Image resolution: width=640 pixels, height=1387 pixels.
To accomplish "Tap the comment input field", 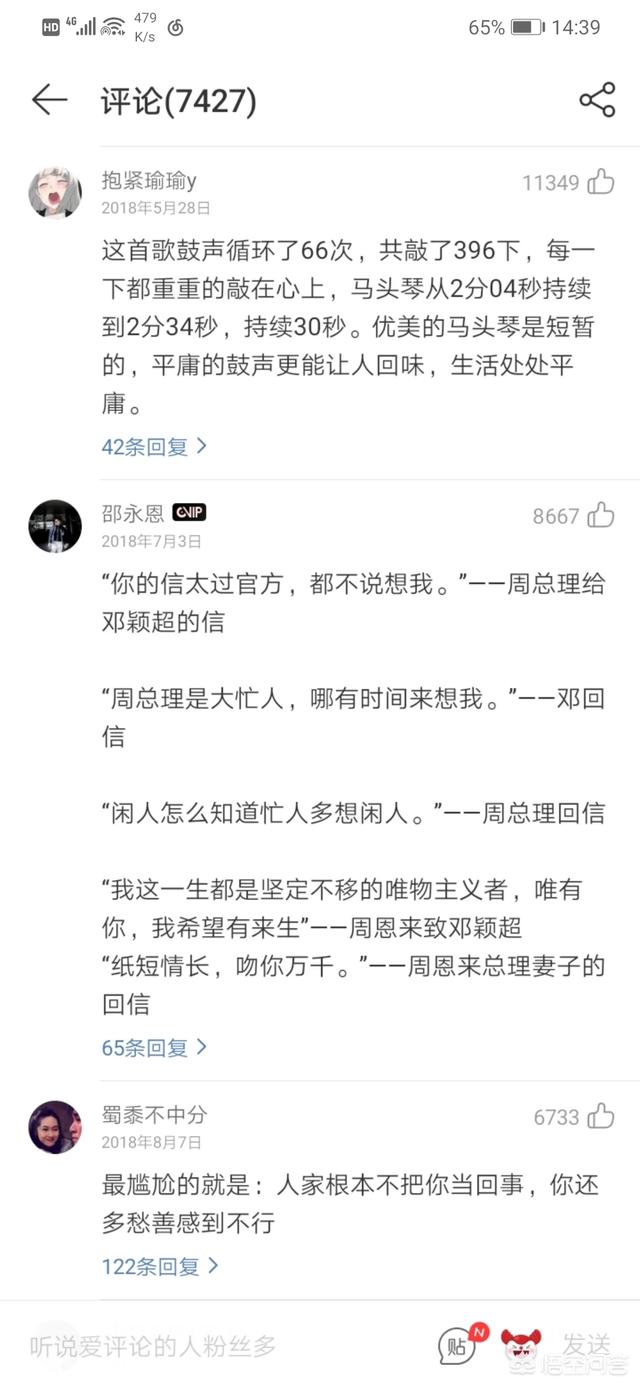I will pos(200,1346).
